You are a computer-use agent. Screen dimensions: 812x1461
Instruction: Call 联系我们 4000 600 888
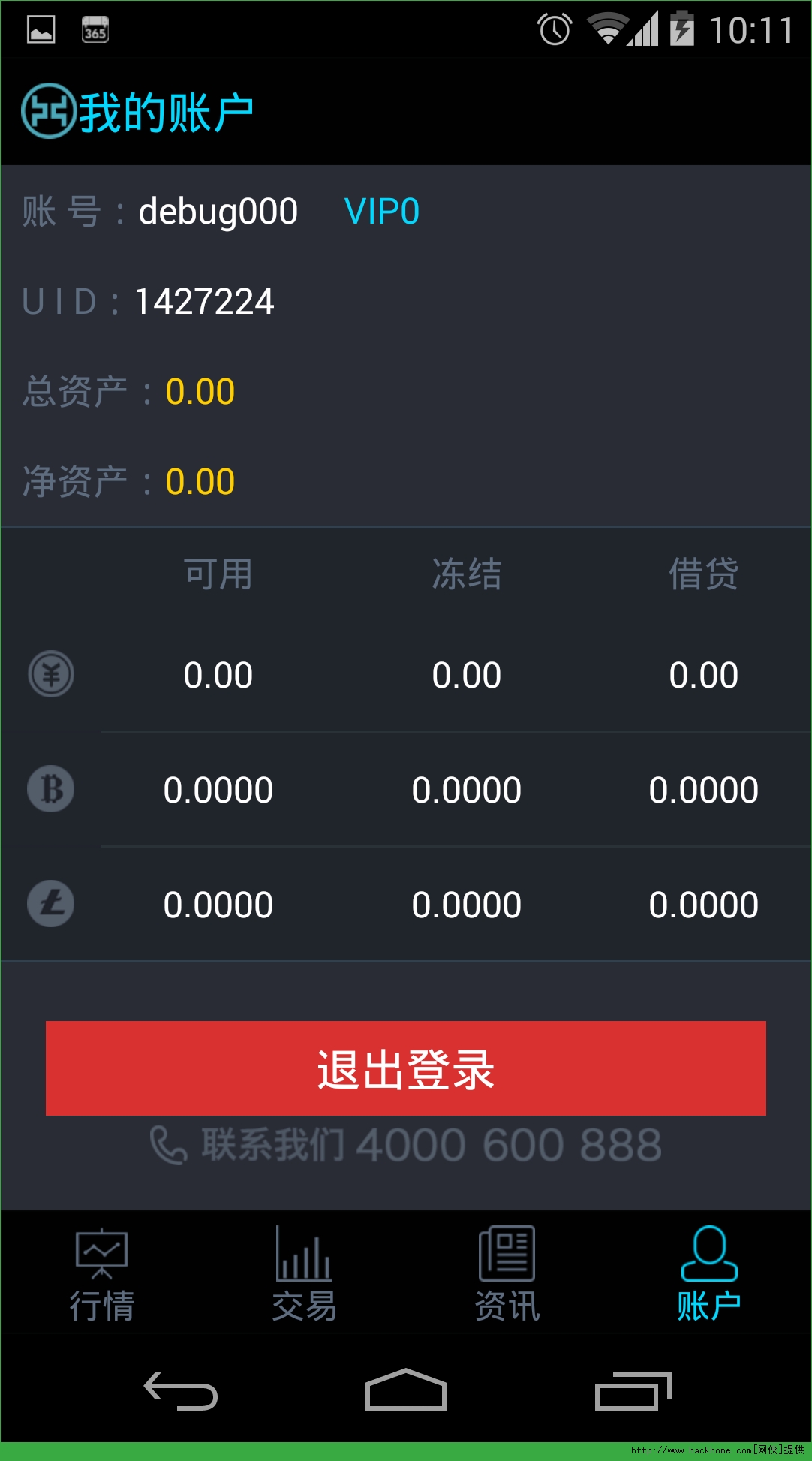click(x=405, y=1146)
